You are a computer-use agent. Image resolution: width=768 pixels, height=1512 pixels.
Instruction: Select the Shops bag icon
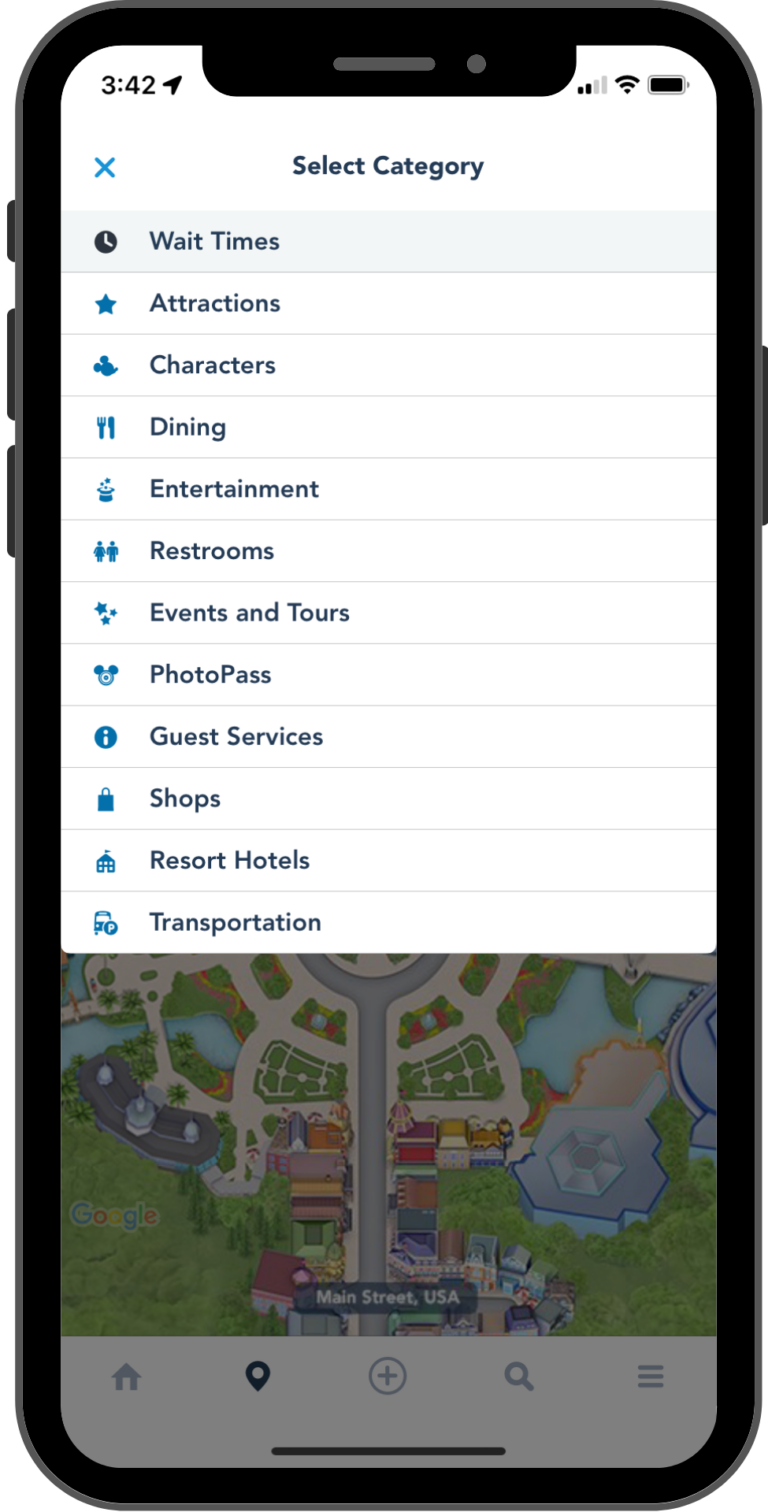pos(106,798)
